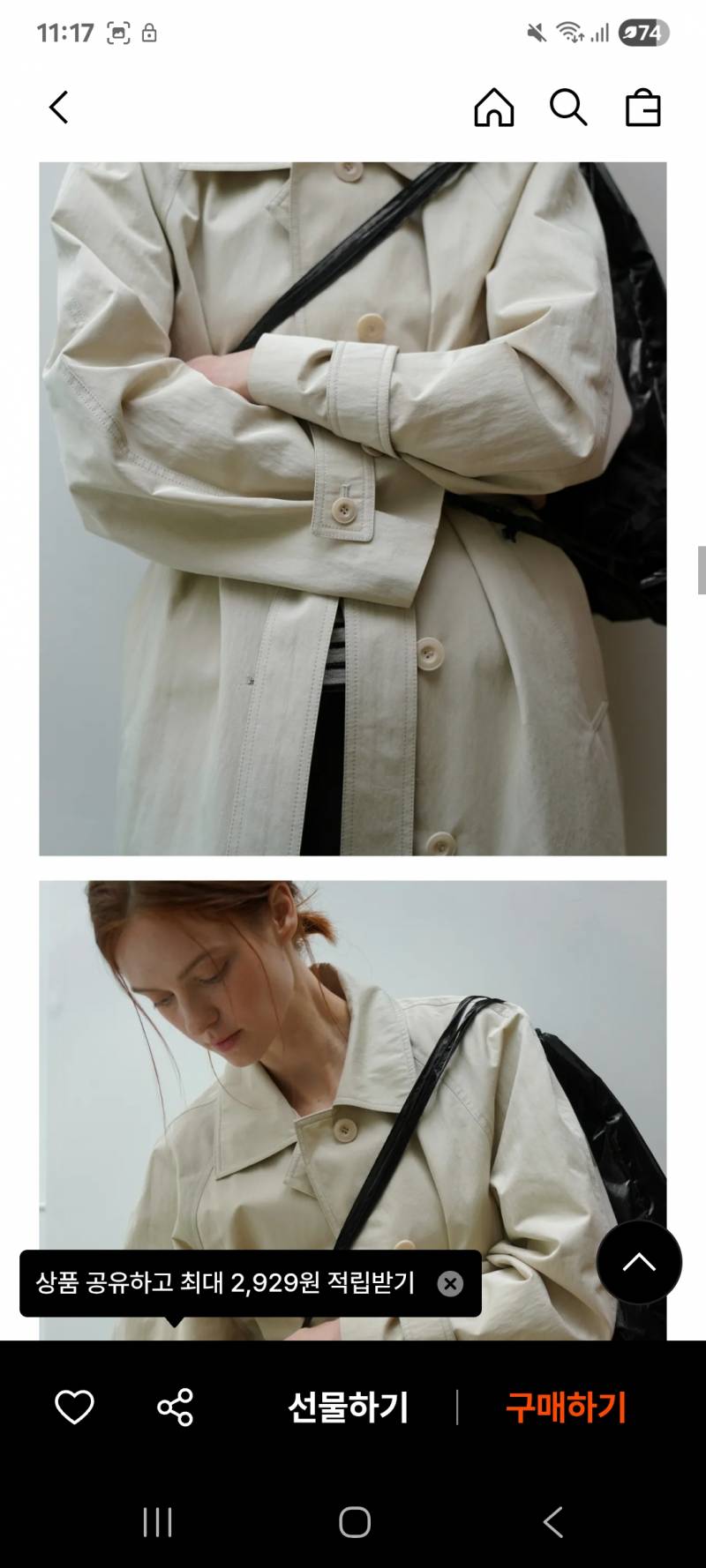Viewport: 706px width, 1568px height.
Task: Open the search magnifier icon
Action: [x=568, y=108]
